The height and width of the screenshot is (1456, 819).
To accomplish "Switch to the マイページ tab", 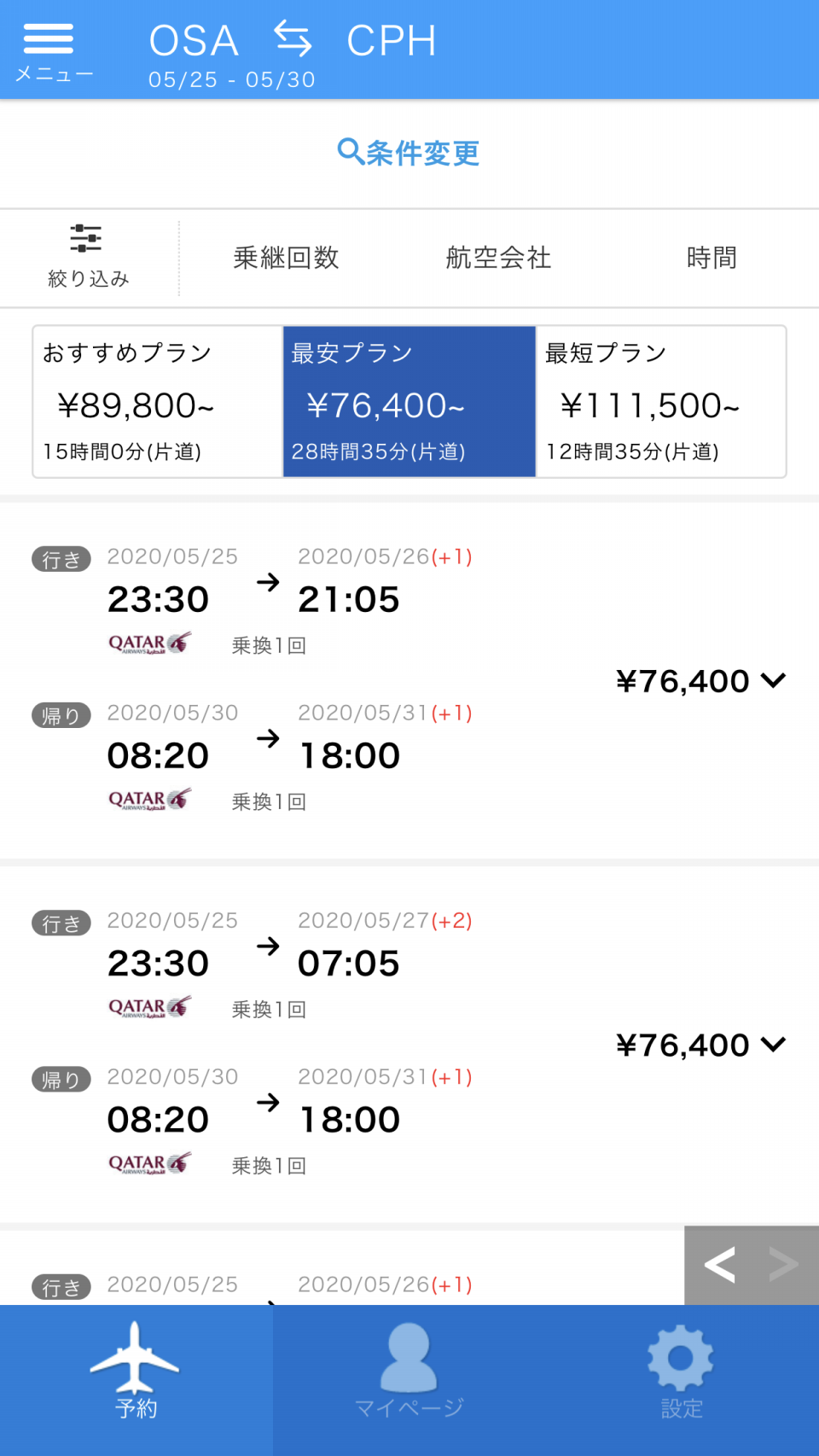I will [x=409, y=1380].
